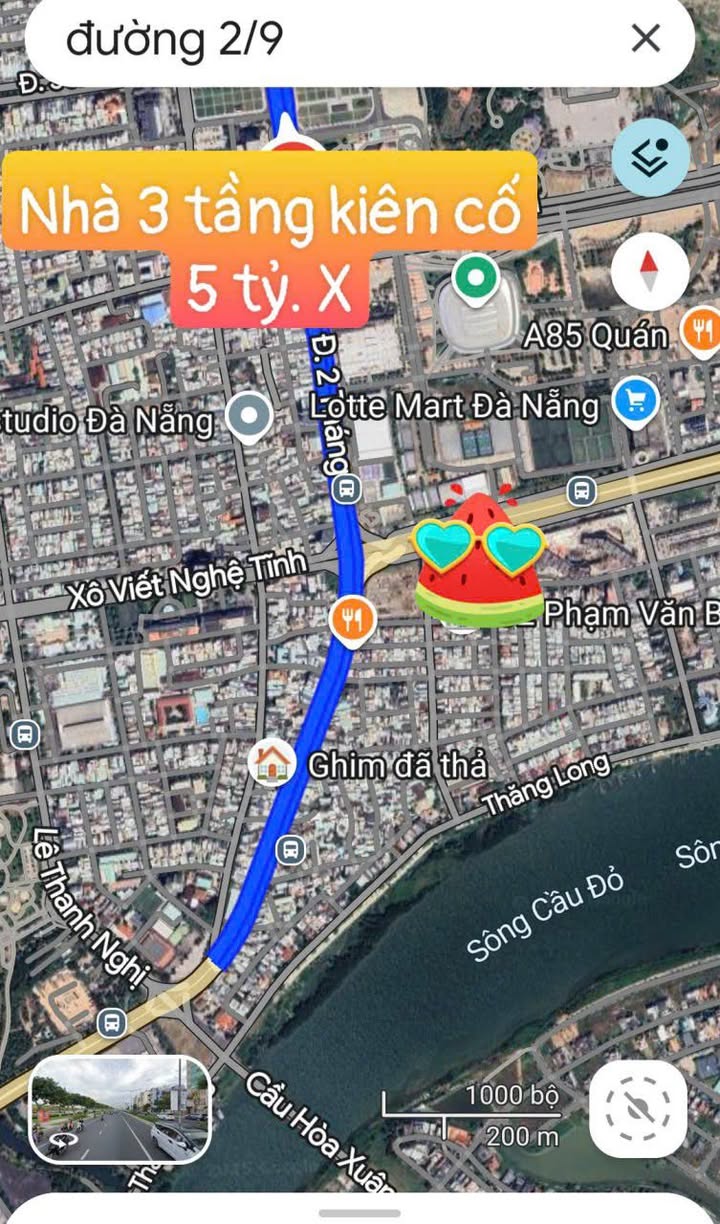
Task: Tap the Ghim đã thả home pin
Action: (272, 763)
